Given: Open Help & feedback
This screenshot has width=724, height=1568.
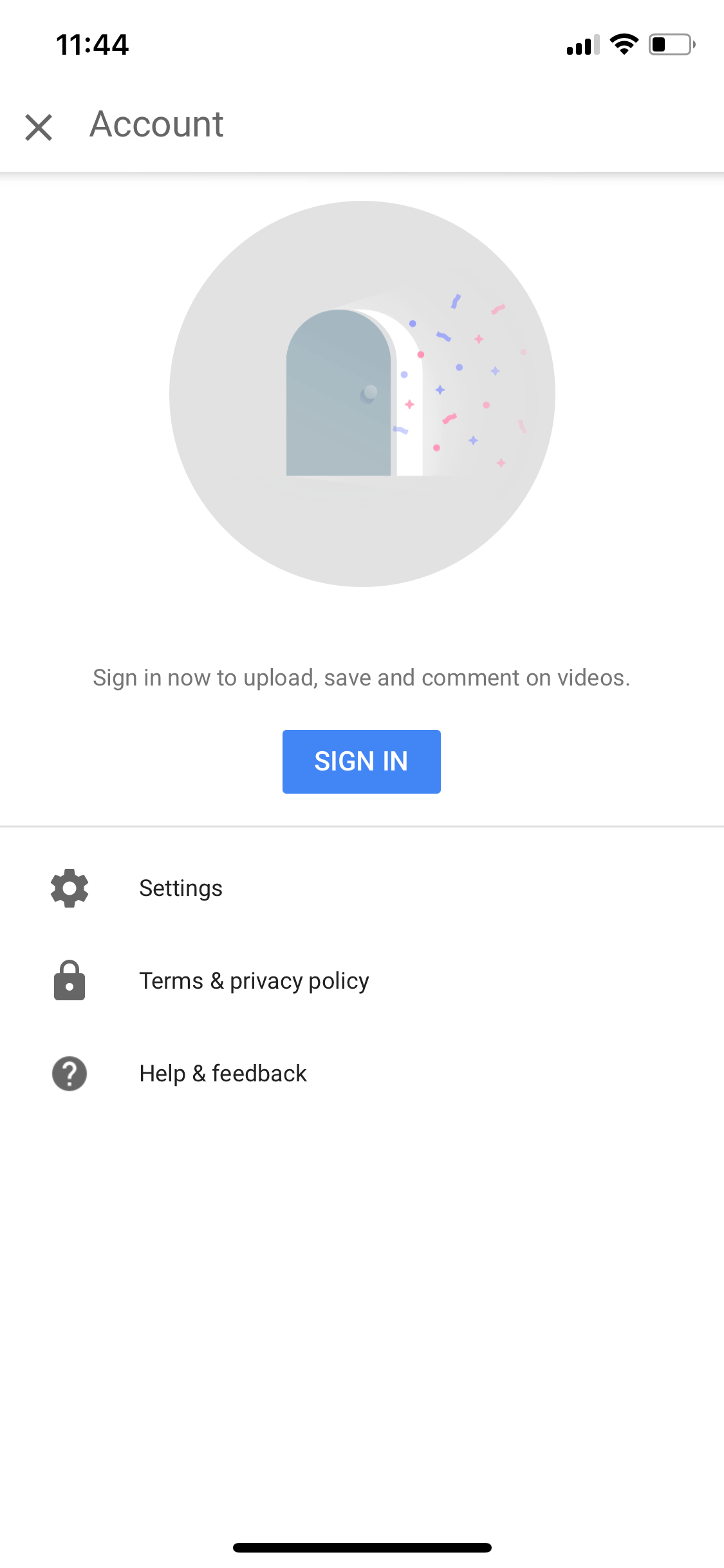Looking at the screenshot, I should [362, 1074].
